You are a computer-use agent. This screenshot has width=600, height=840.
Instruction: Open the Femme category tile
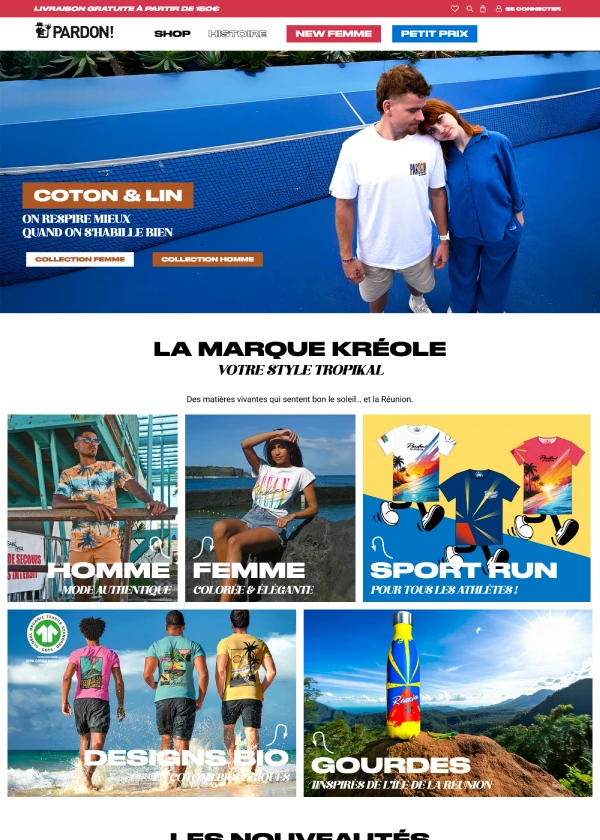[x=270, y=508]
